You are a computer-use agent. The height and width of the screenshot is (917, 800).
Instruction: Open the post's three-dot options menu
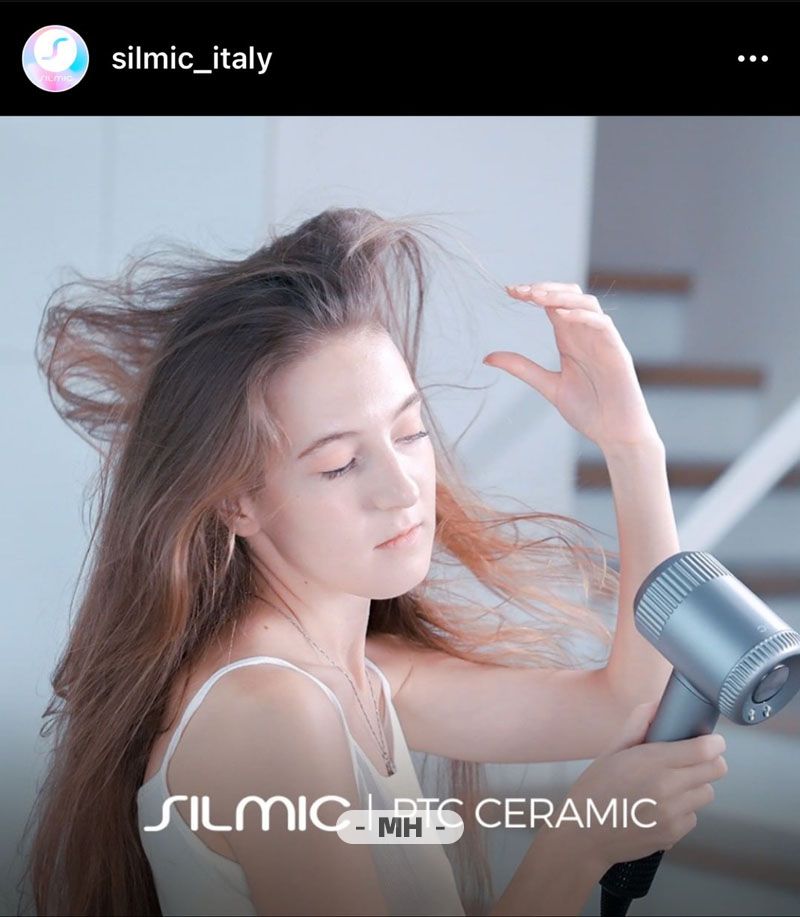click(x=752, y=58)
